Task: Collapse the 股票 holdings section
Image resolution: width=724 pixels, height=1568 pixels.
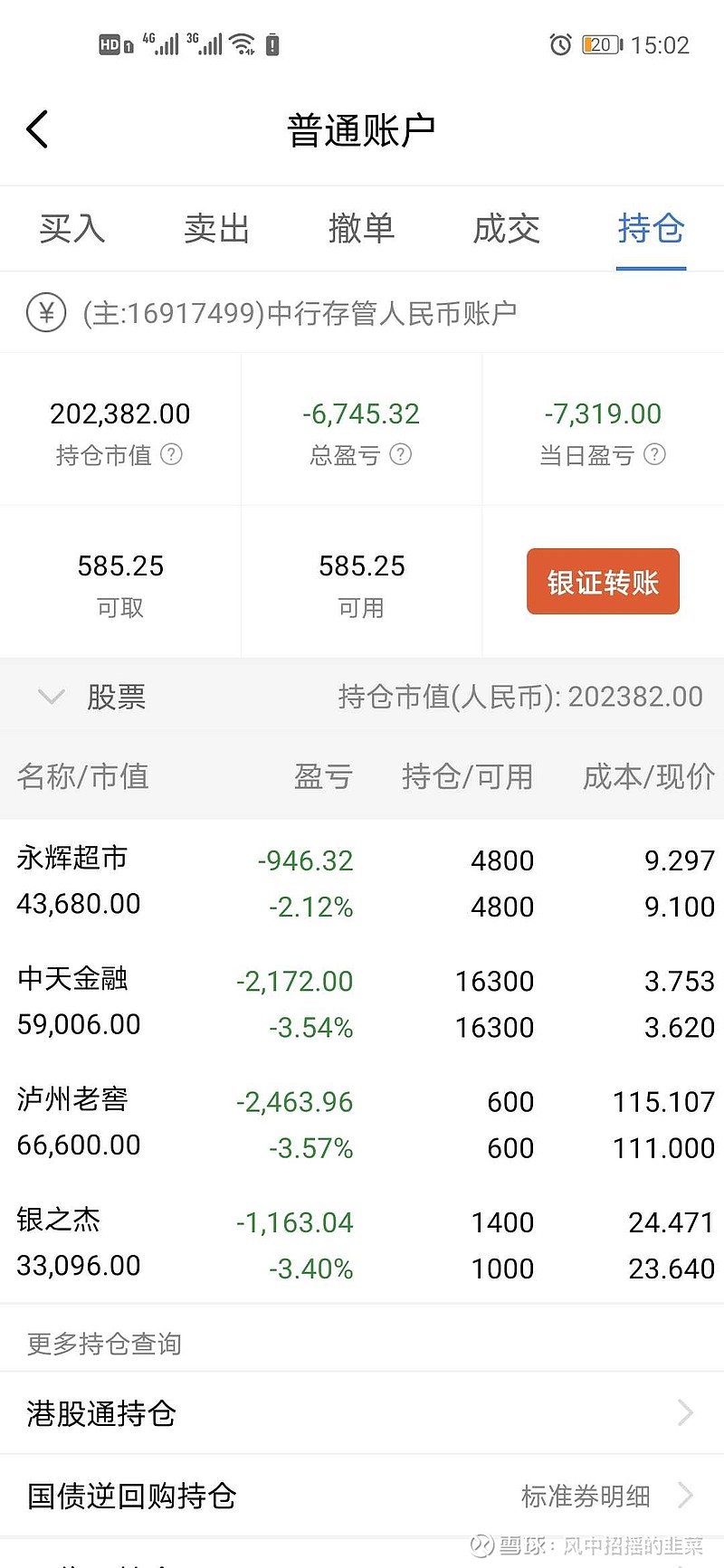Action: click(52, 698)
